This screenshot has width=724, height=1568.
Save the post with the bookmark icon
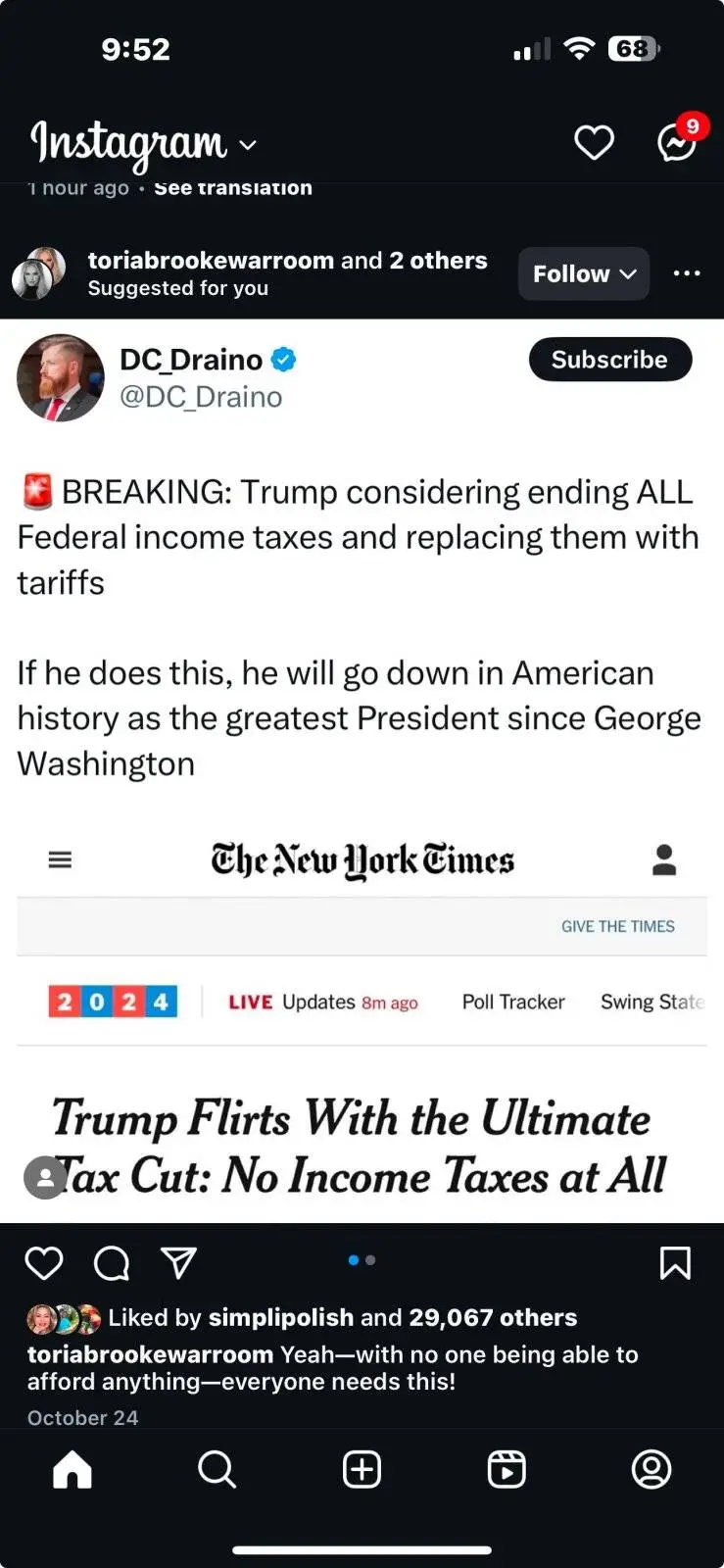point(675,1263)
